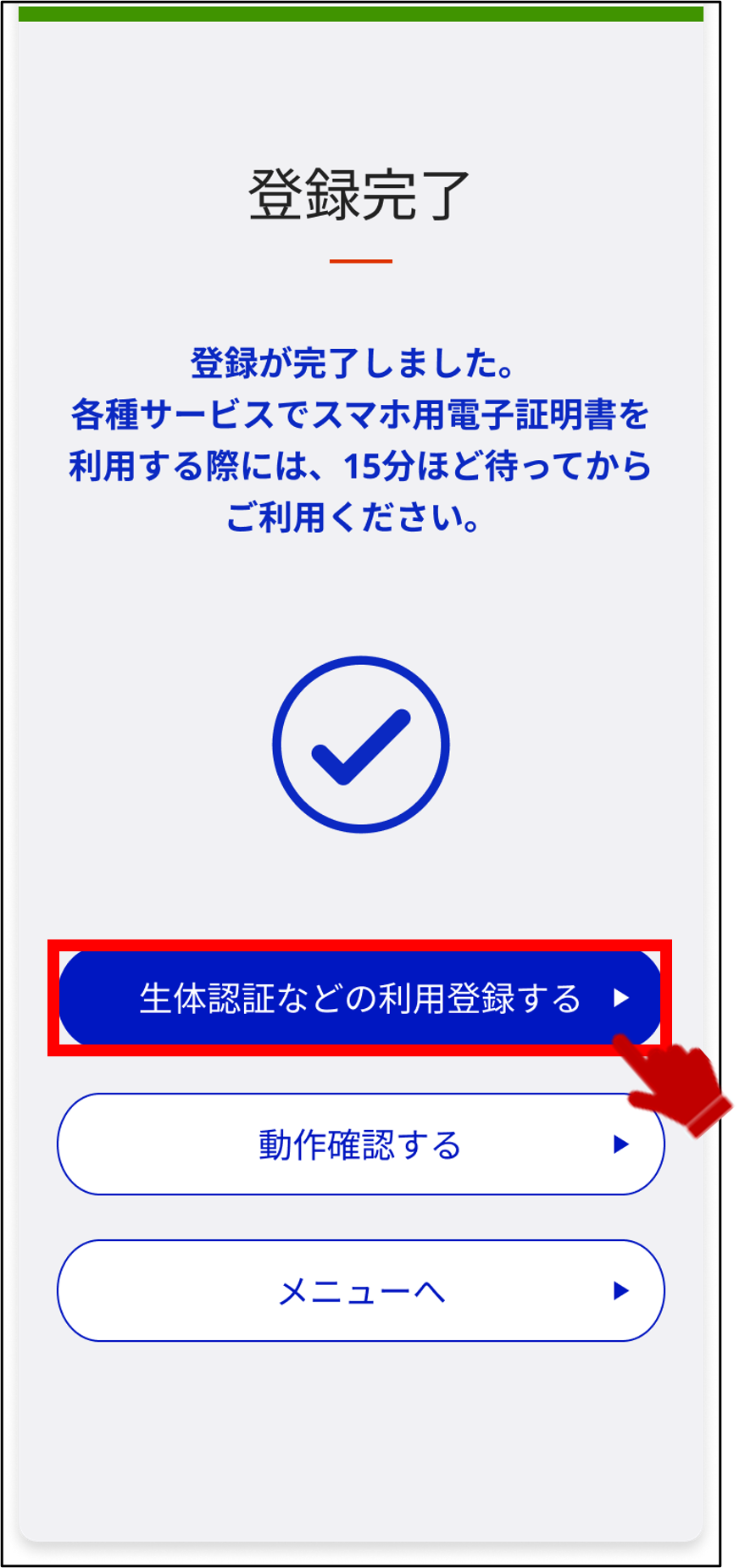Tap 生体認証などの利用登録する button

coord(360,998)
